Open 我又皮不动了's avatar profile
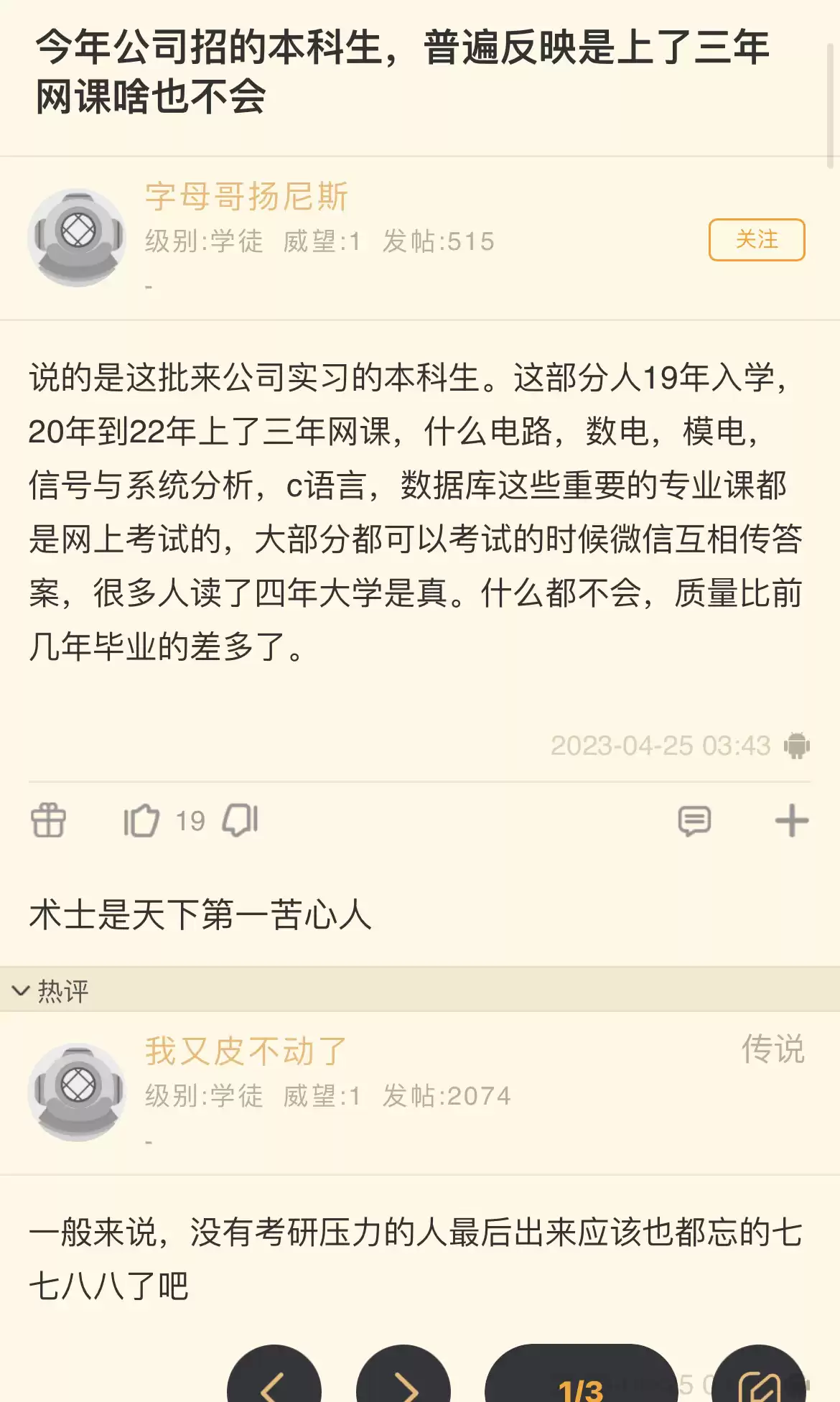This screenshot has height=1402, width=840. (78, 1092)
